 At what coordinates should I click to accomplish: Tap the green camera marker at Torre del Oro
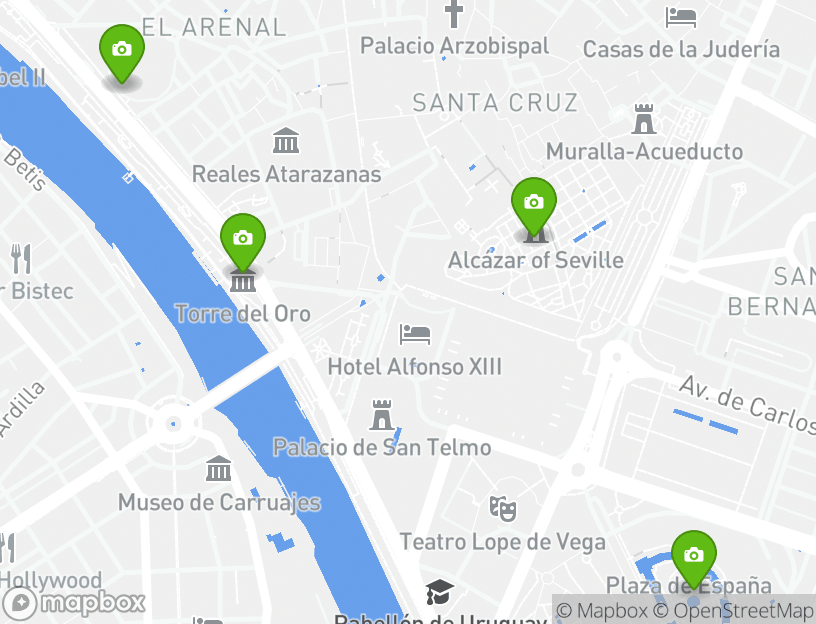point(242,239)
